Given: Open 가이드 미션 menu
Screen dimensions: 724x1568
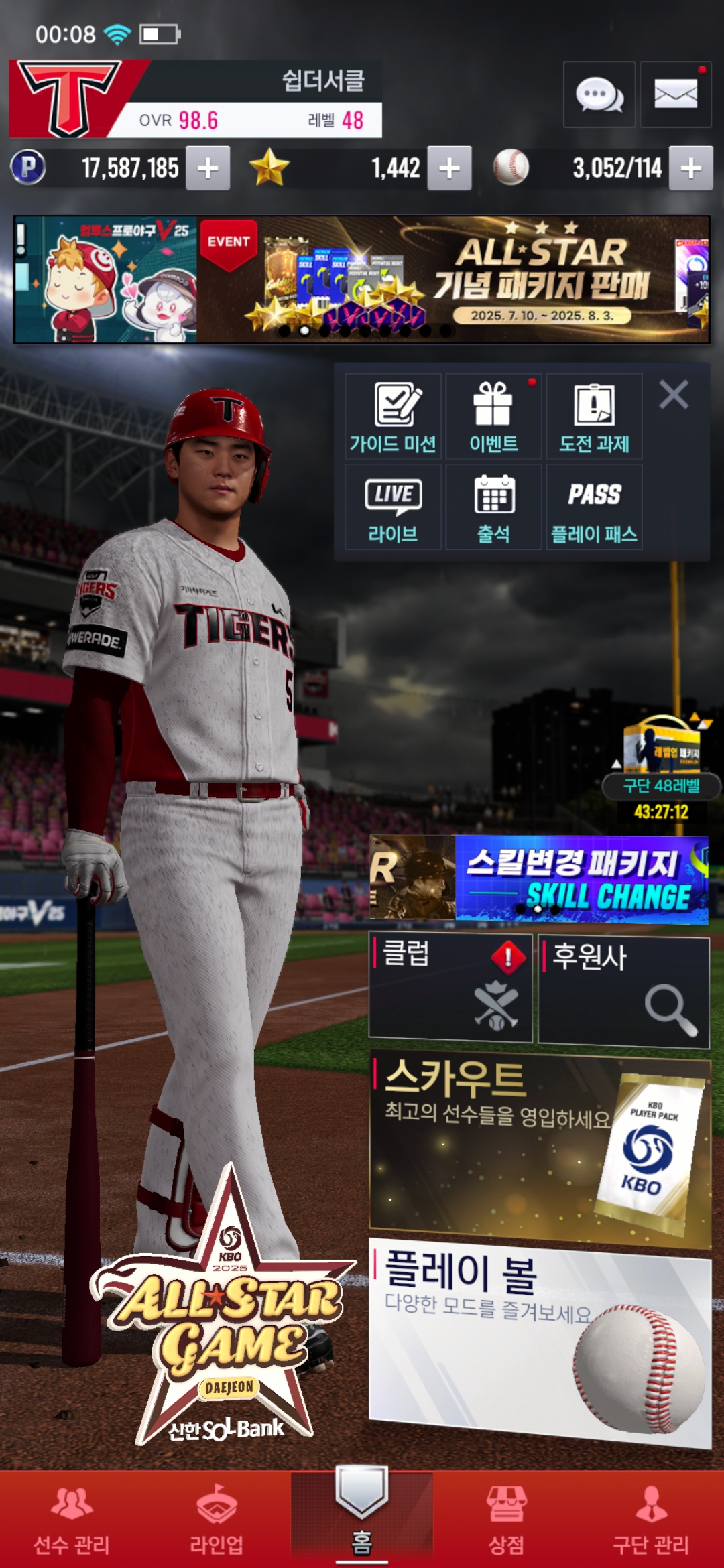Looking at the screenshot, I should click(393, 417).
